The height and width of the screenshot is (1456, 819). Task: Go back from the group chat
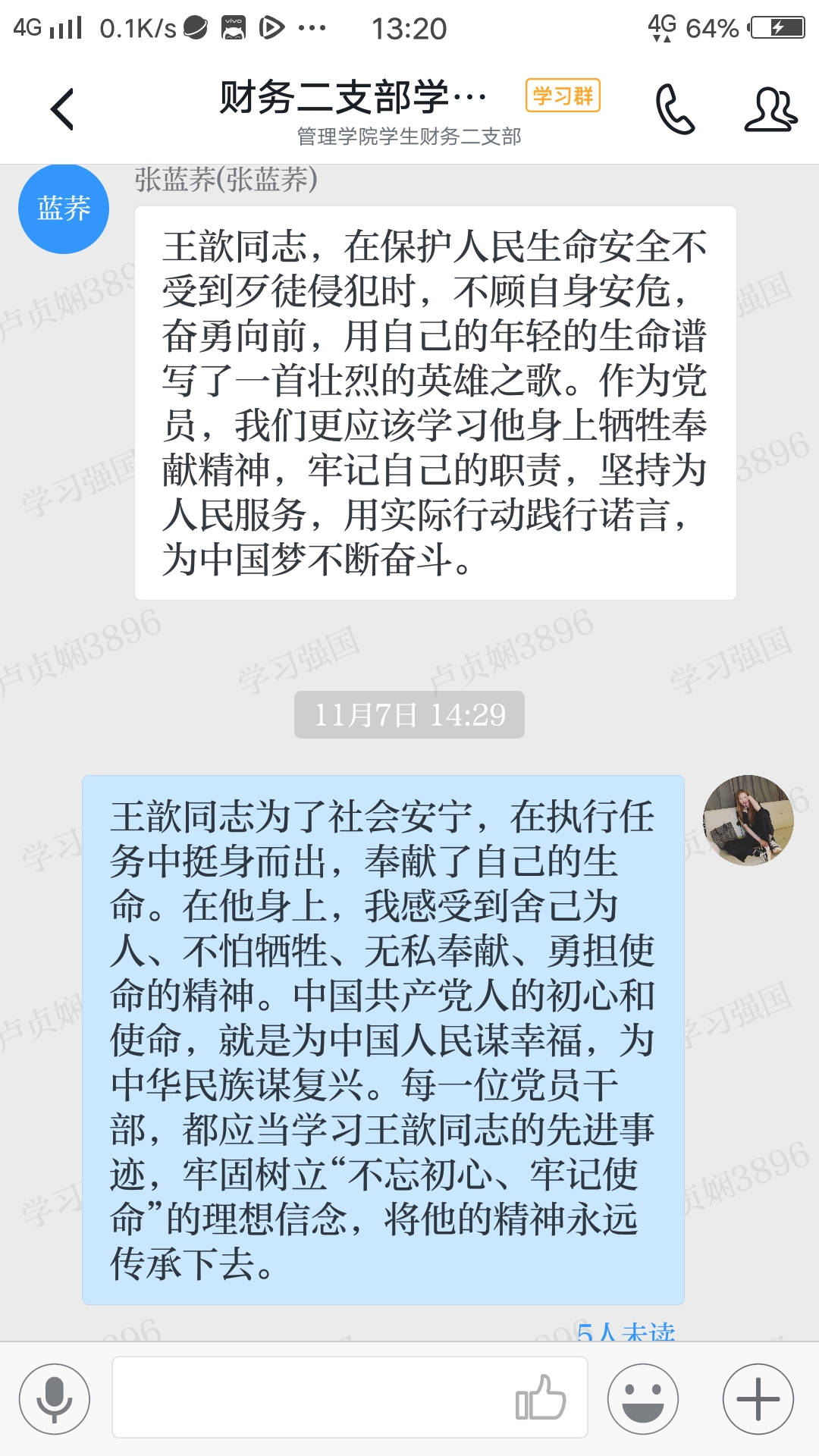point(62,109)
